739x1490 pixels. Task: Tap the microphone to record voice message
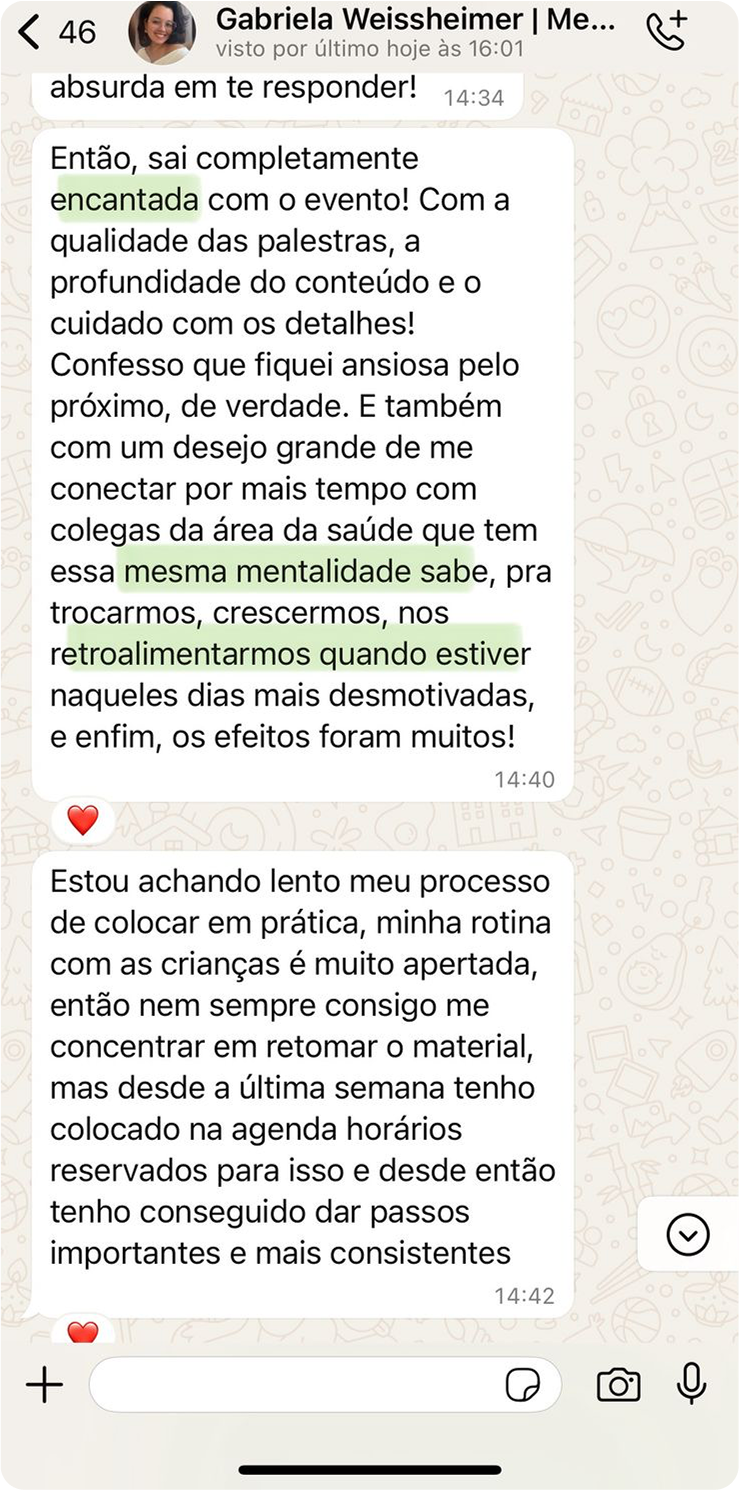click(x=691, y=1383)
